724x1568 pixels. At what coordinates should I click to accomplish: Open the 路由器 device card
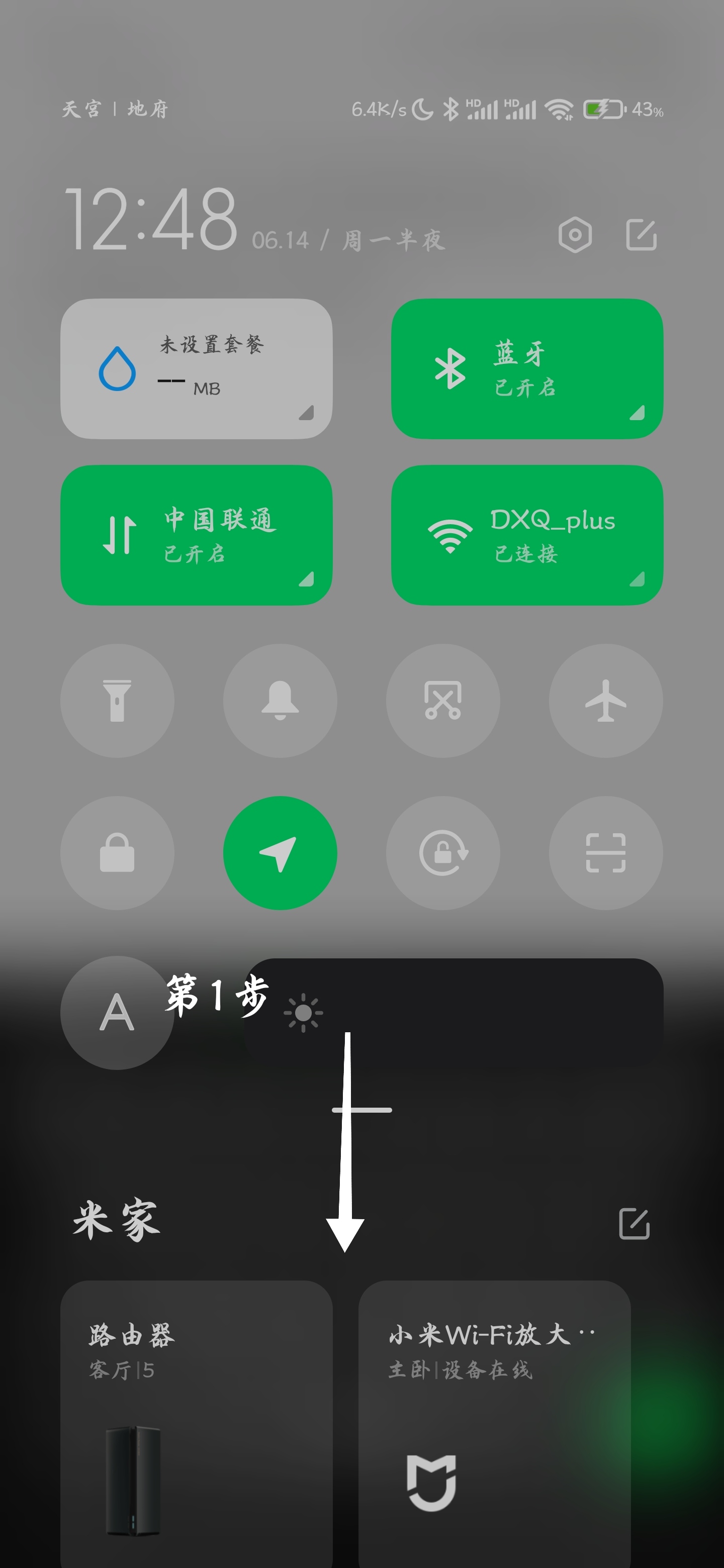click(x=196, y=1418)
